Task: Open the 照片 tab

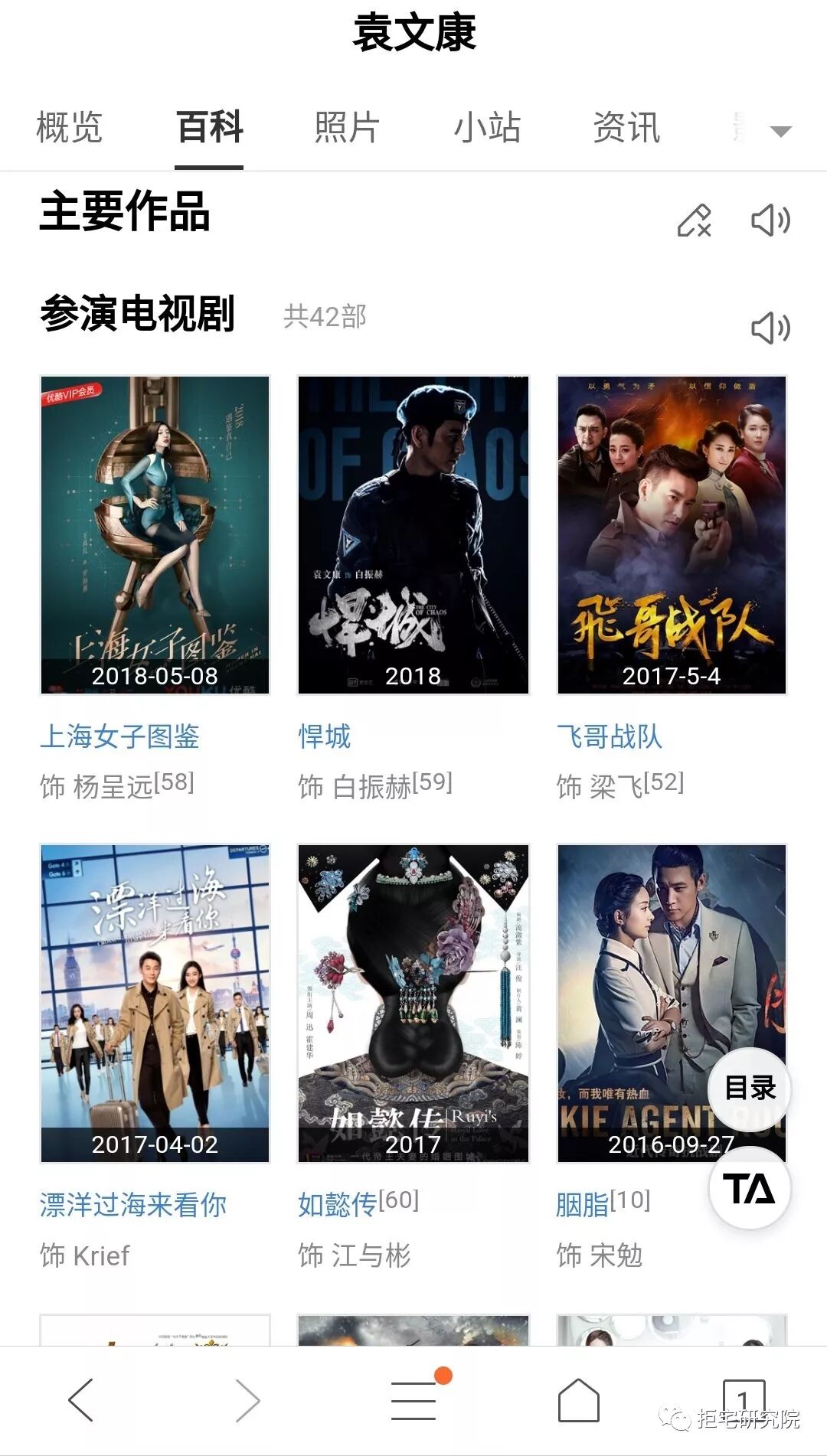Action: click(x=347, y=128)
